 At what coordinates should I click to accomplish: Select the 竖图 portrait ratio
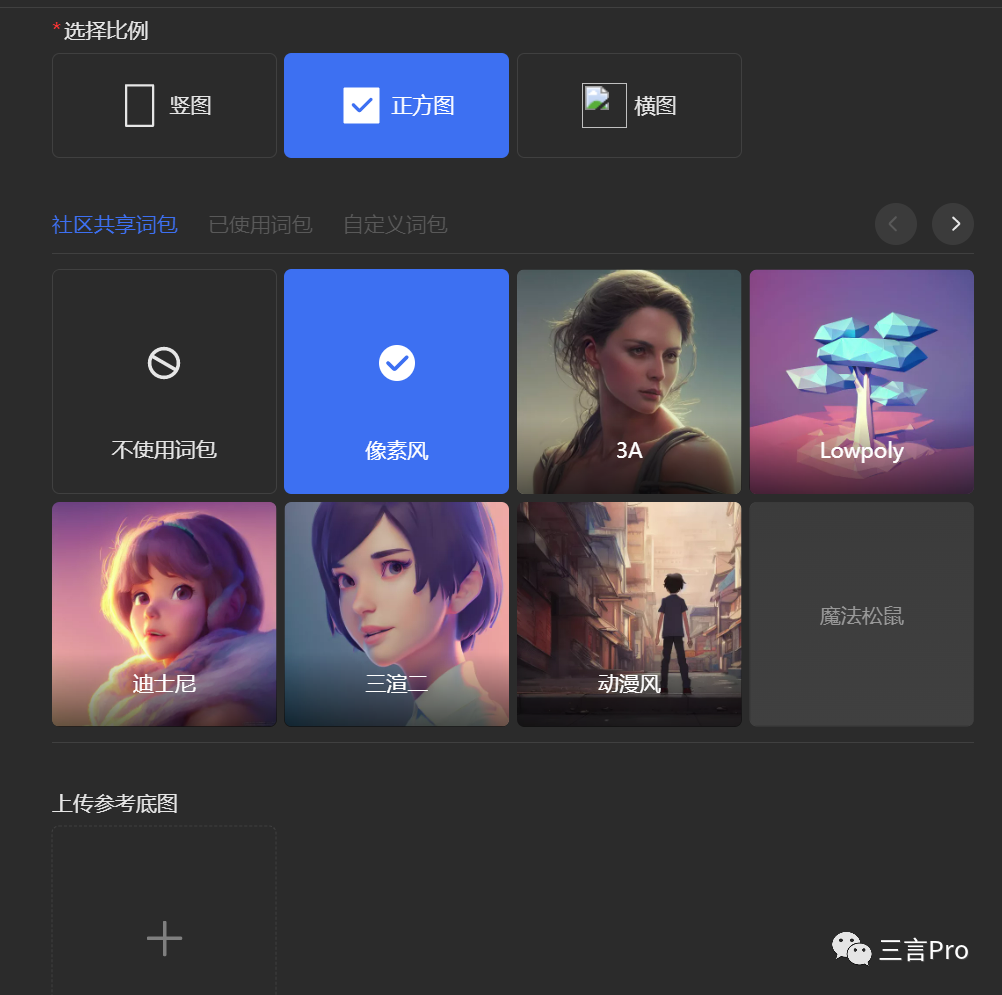pos(164,105)
